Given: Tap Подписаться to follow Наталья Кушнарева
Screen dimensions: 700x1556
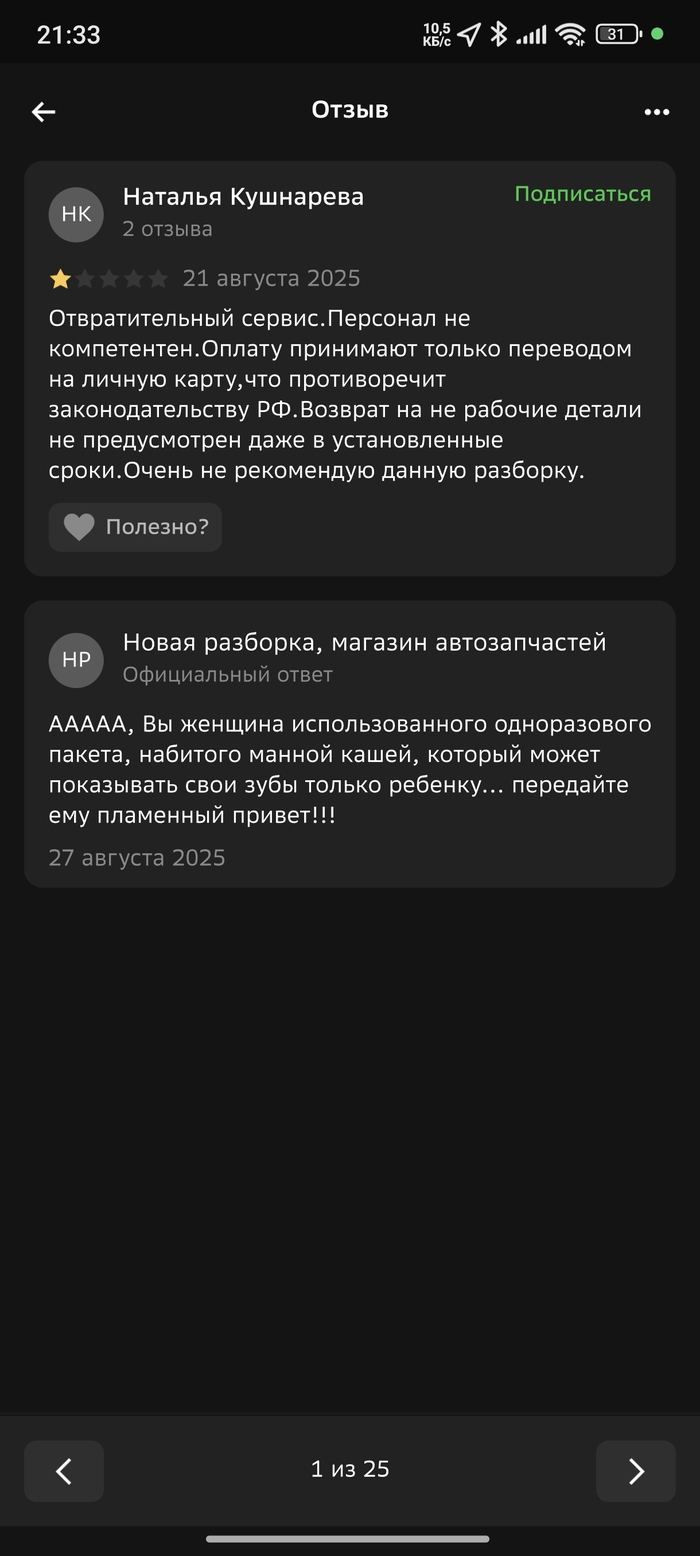Looking at the screenshot, I should [x=582, y=194].
